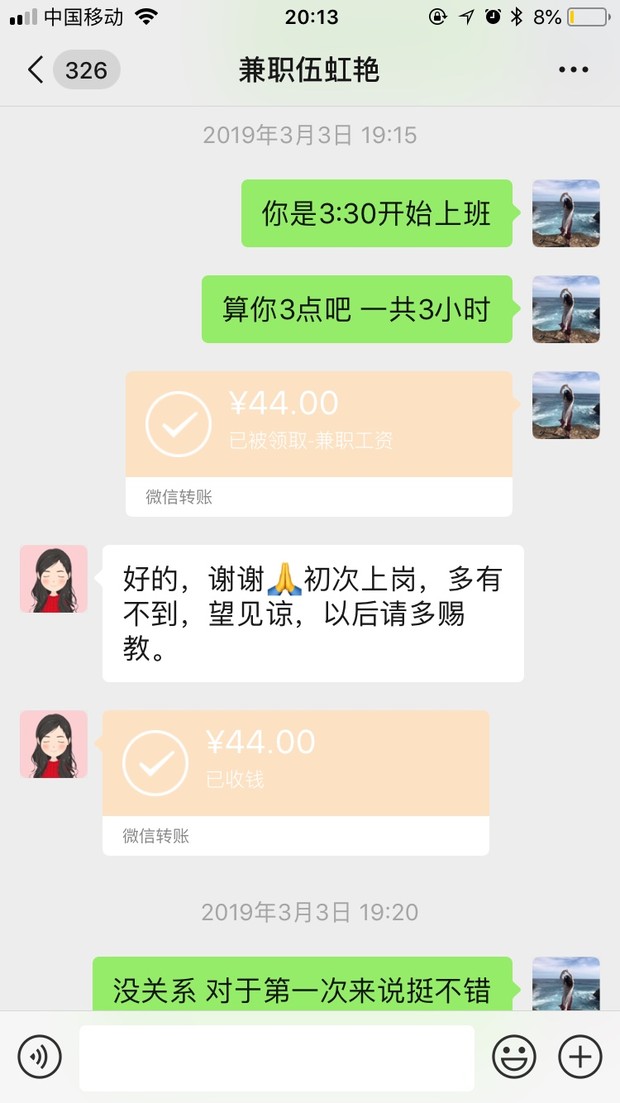Open the three-dot chat info menu
This screenshot has height=1103, width=620.
coord(573,70)
